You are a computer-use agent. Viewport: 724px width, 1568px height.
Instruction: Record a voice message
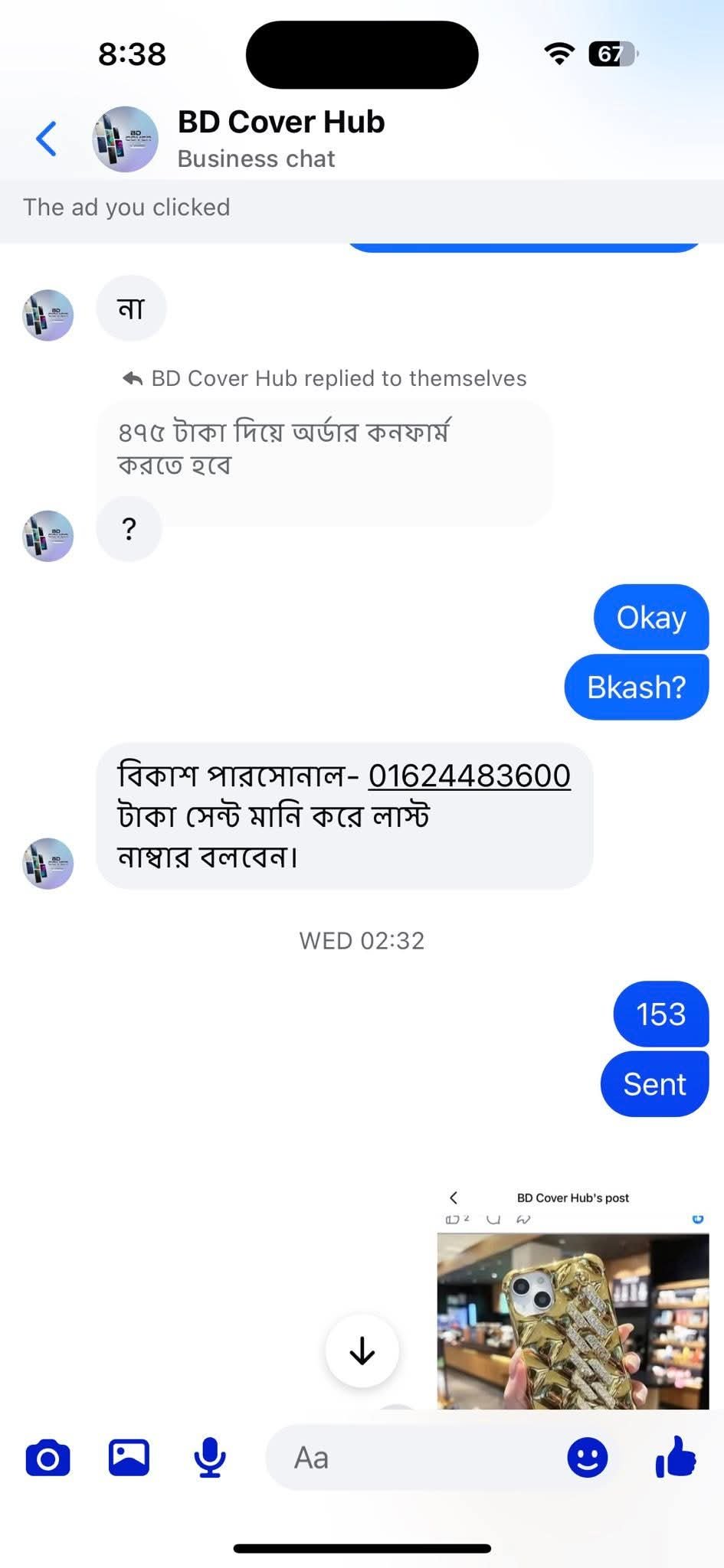pos(209,1457)
